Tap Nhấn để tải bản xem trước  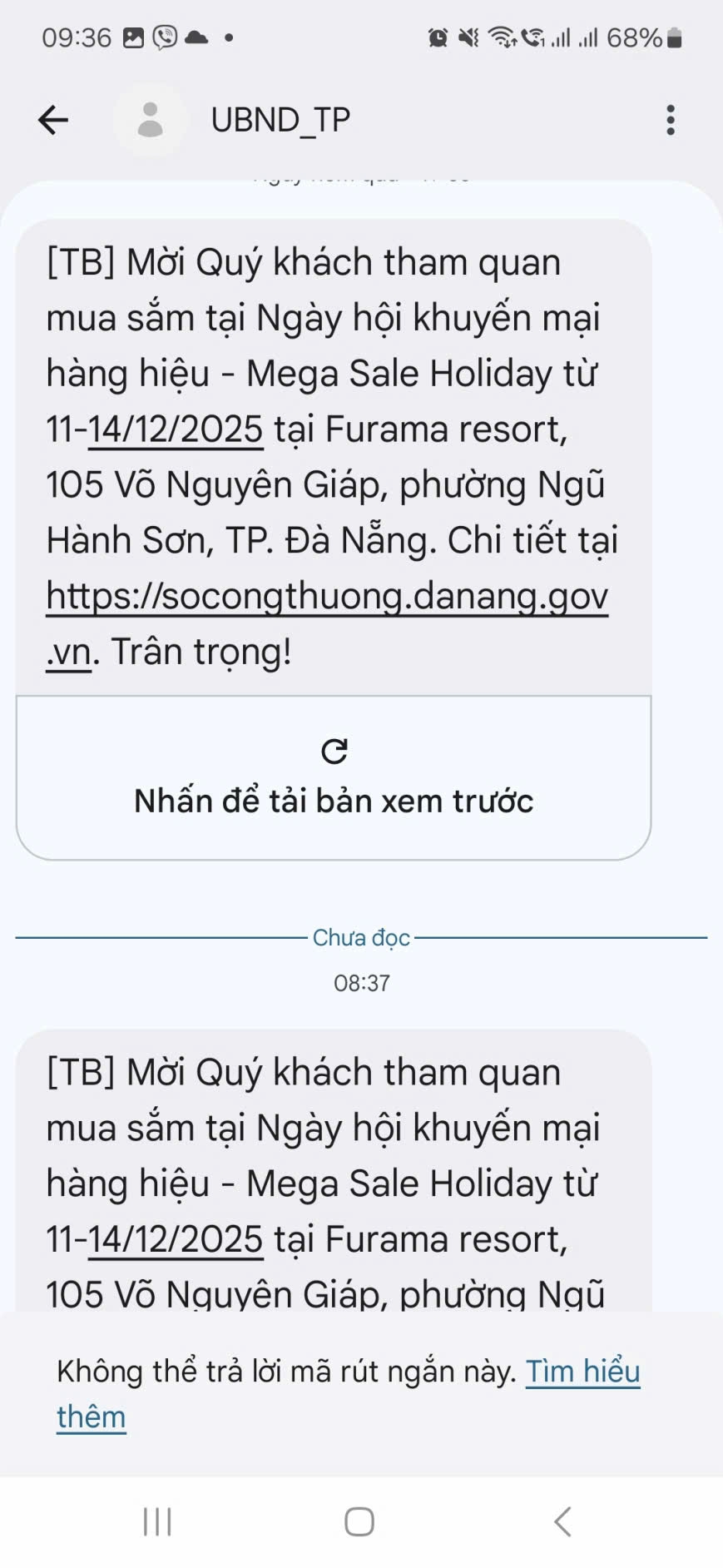pos(334,801)
